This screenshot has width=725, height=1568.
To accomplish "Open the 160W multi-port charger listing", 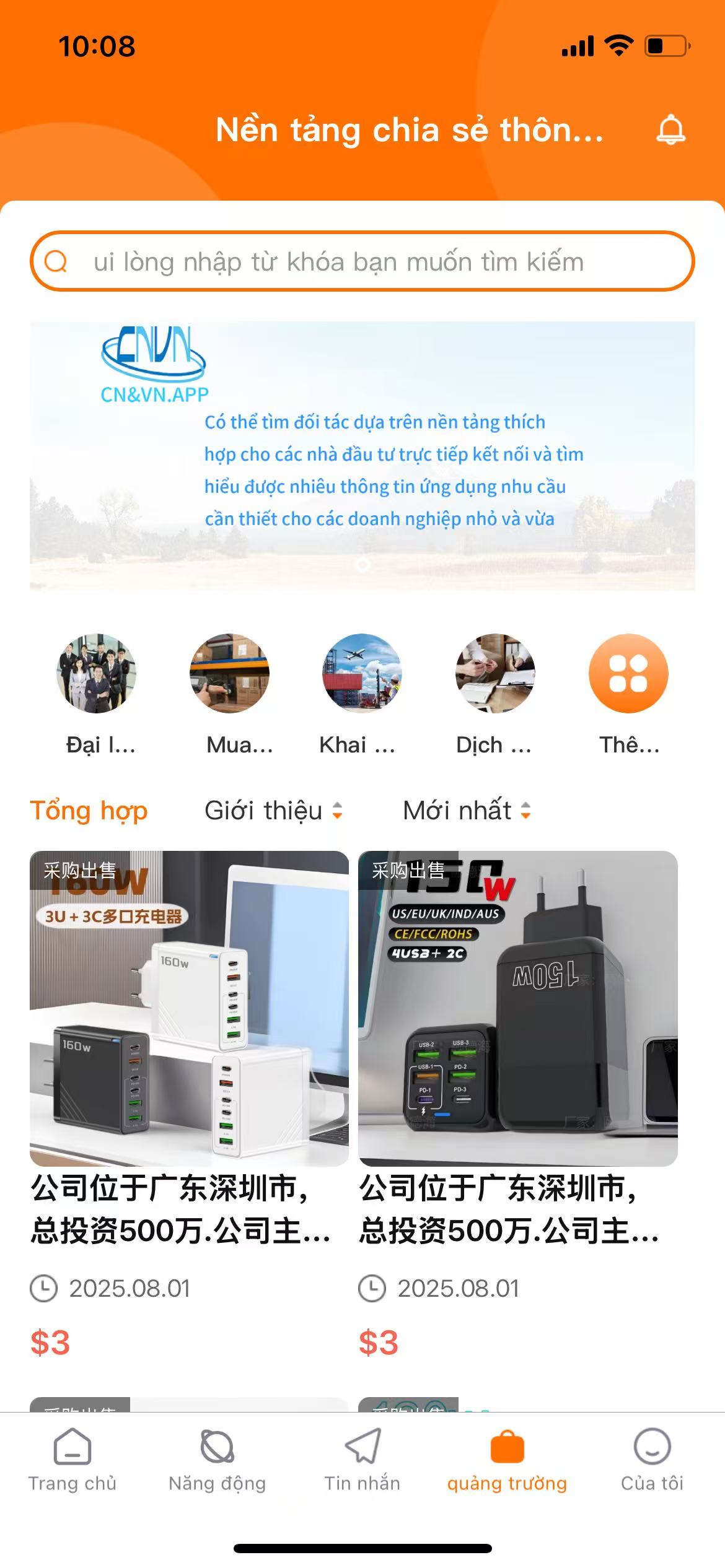I will (x=189, y=1008).
